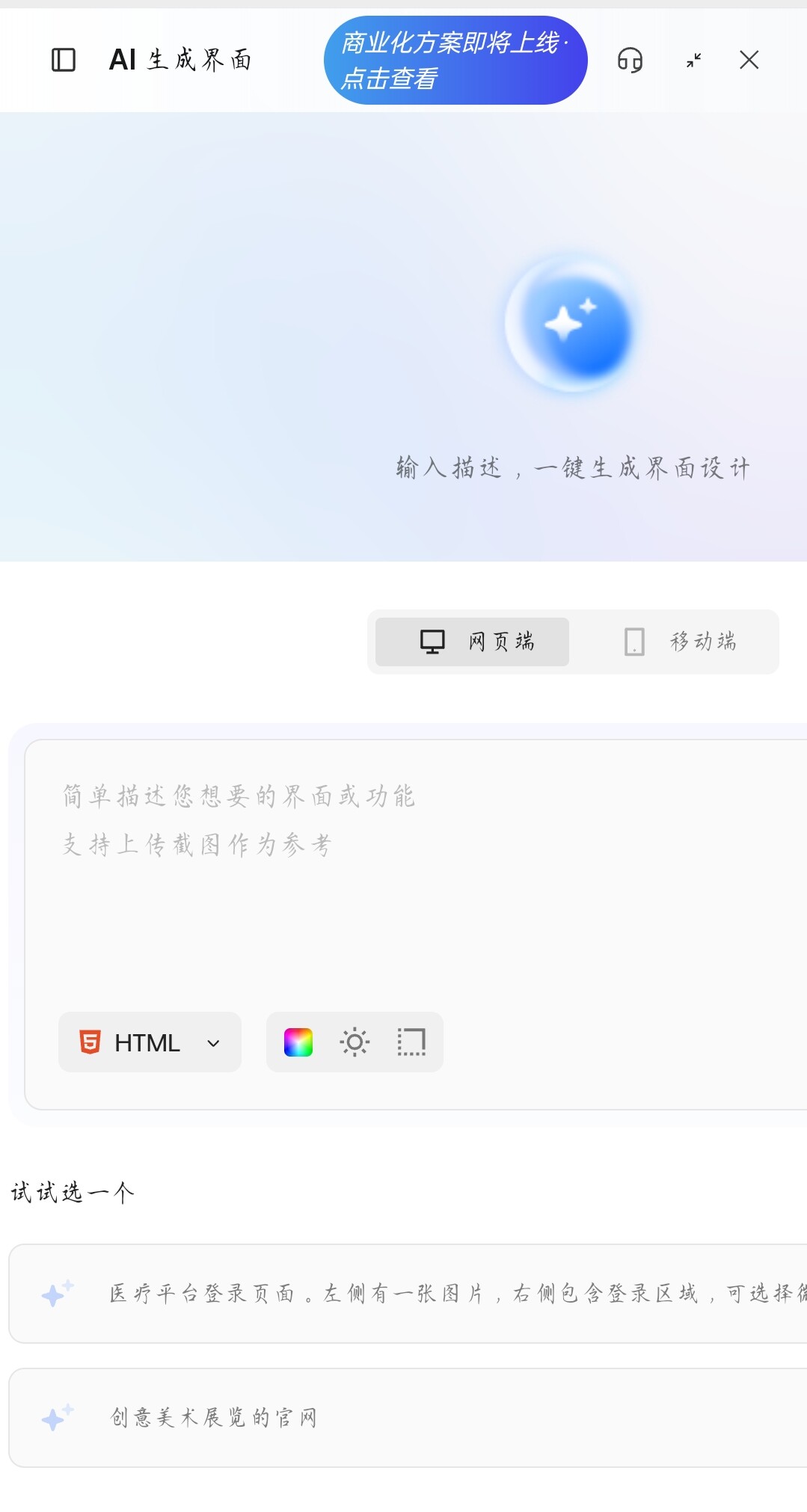Tap the dotted frame size icon
Viewport: 807px width, 1512px height.
(411, 1042)
